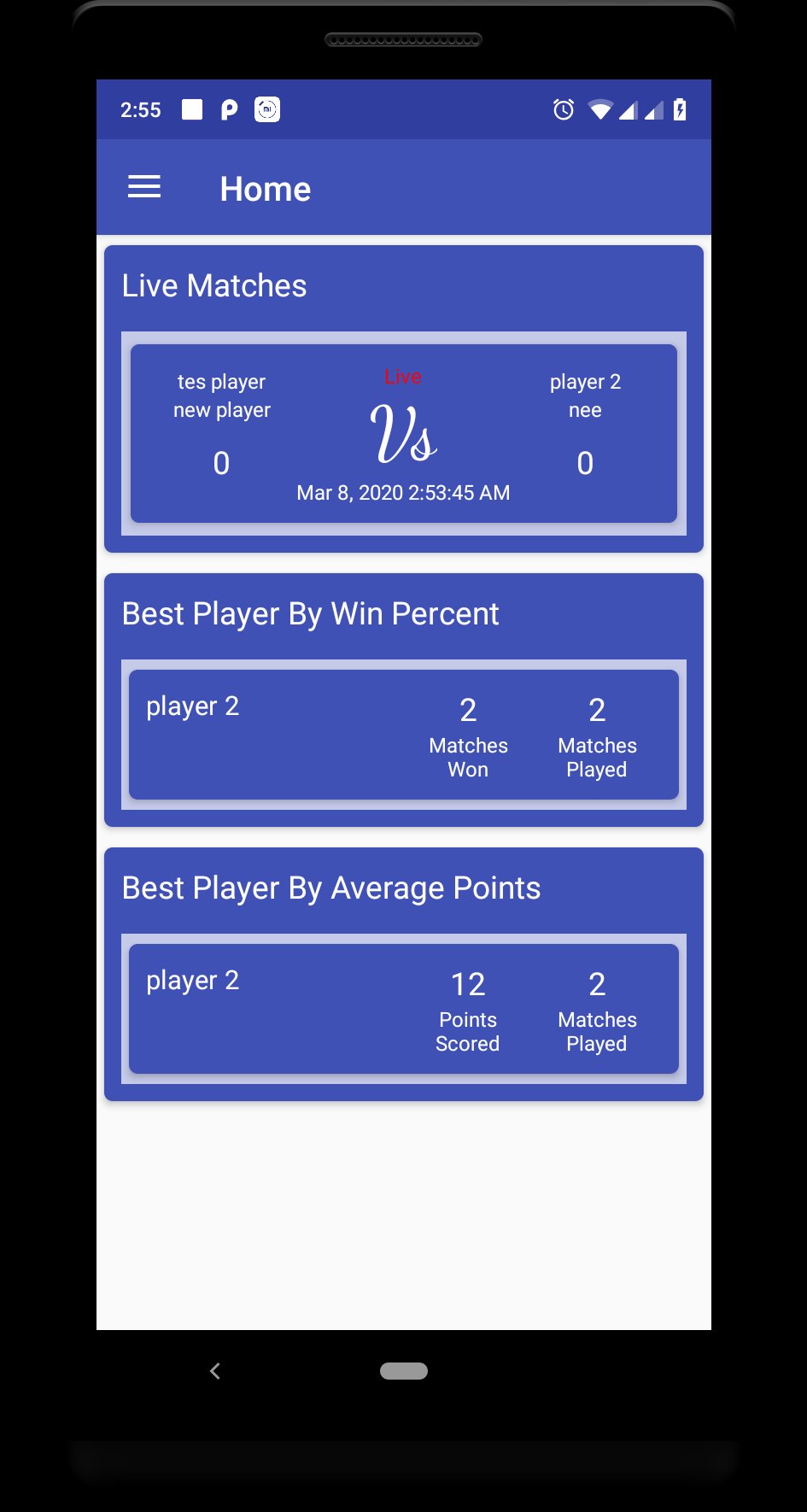Tap the Matches Won count of 2

[467, 709]
